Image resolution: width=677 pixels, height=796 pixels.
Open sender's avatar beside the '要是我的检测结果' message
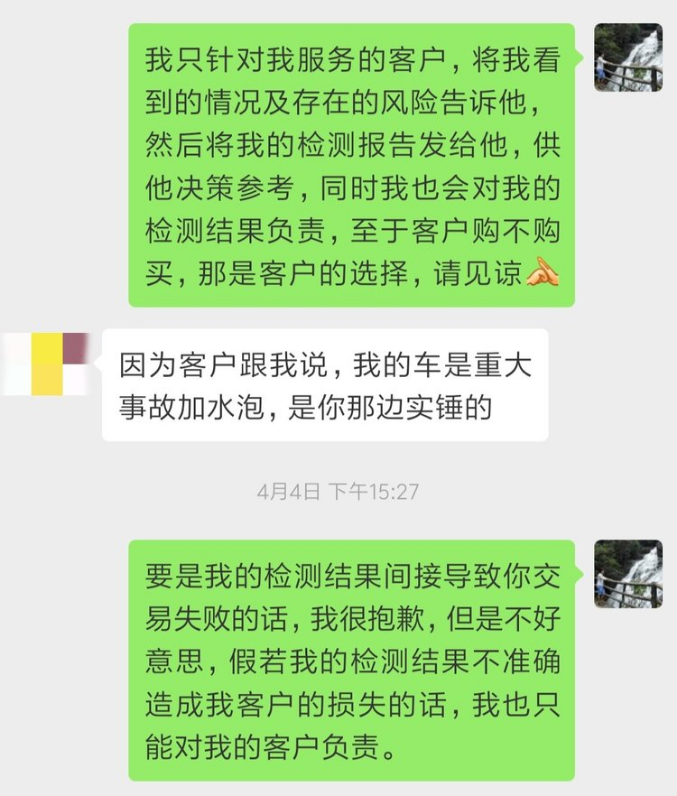point(628,574)
